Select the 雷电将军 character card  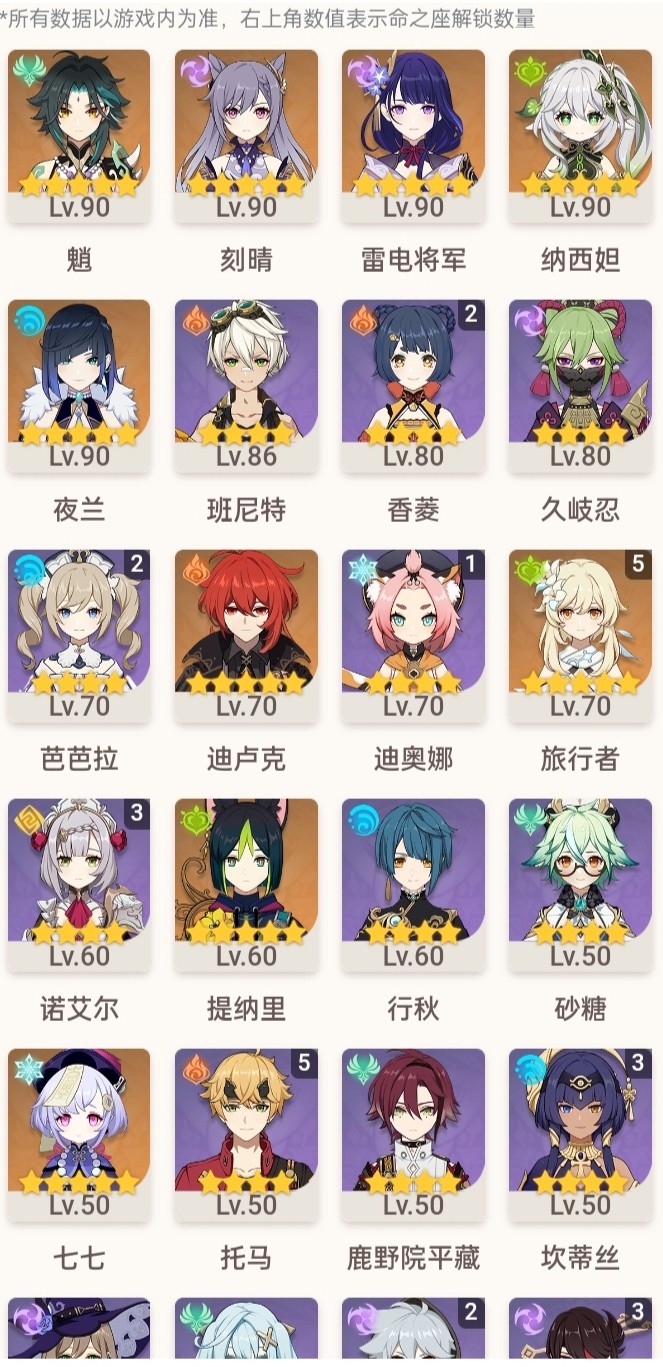coord(413,136)
